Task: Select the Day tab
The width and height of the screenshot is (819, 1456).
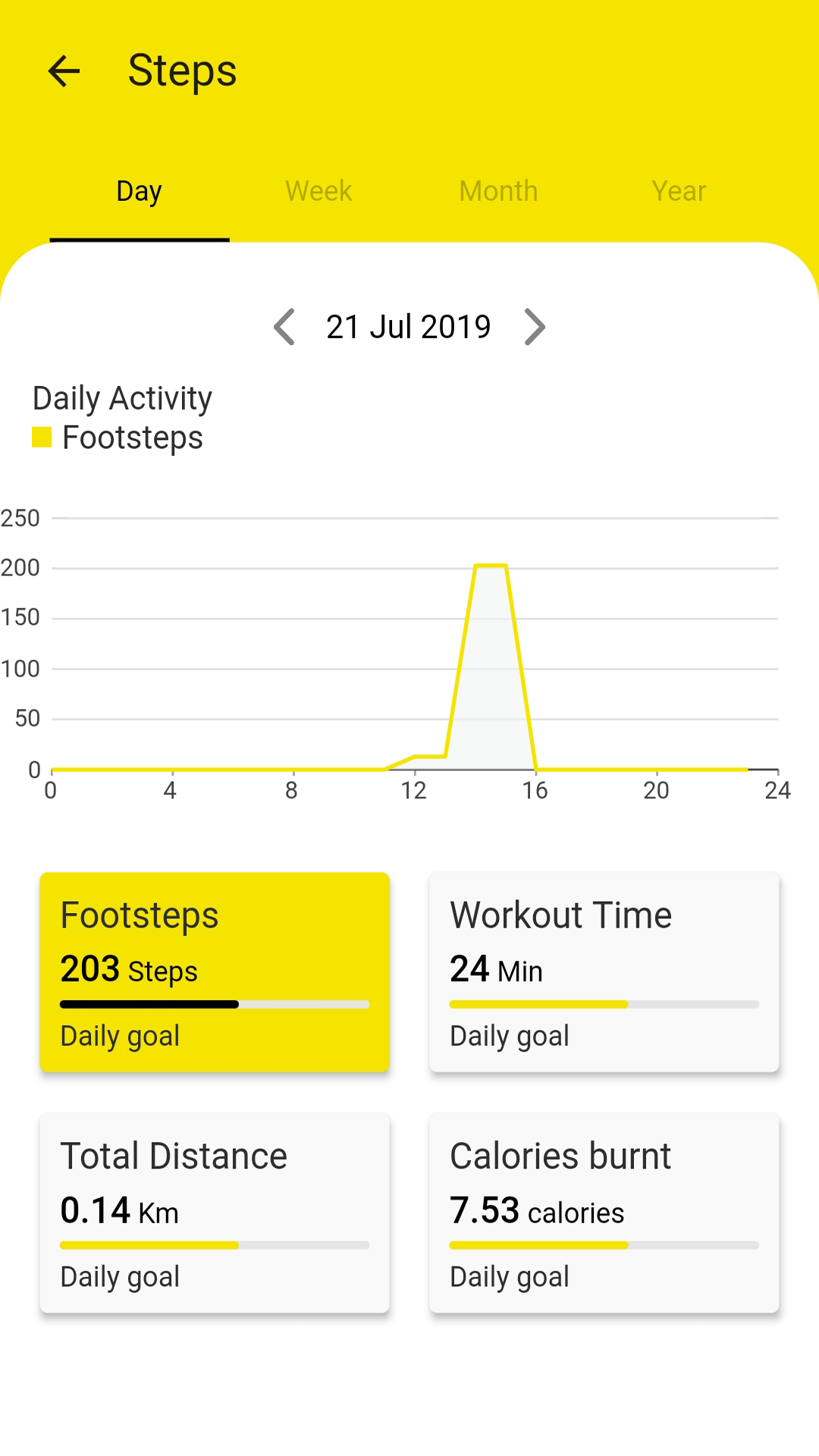Action: click(x=139, y=191)
